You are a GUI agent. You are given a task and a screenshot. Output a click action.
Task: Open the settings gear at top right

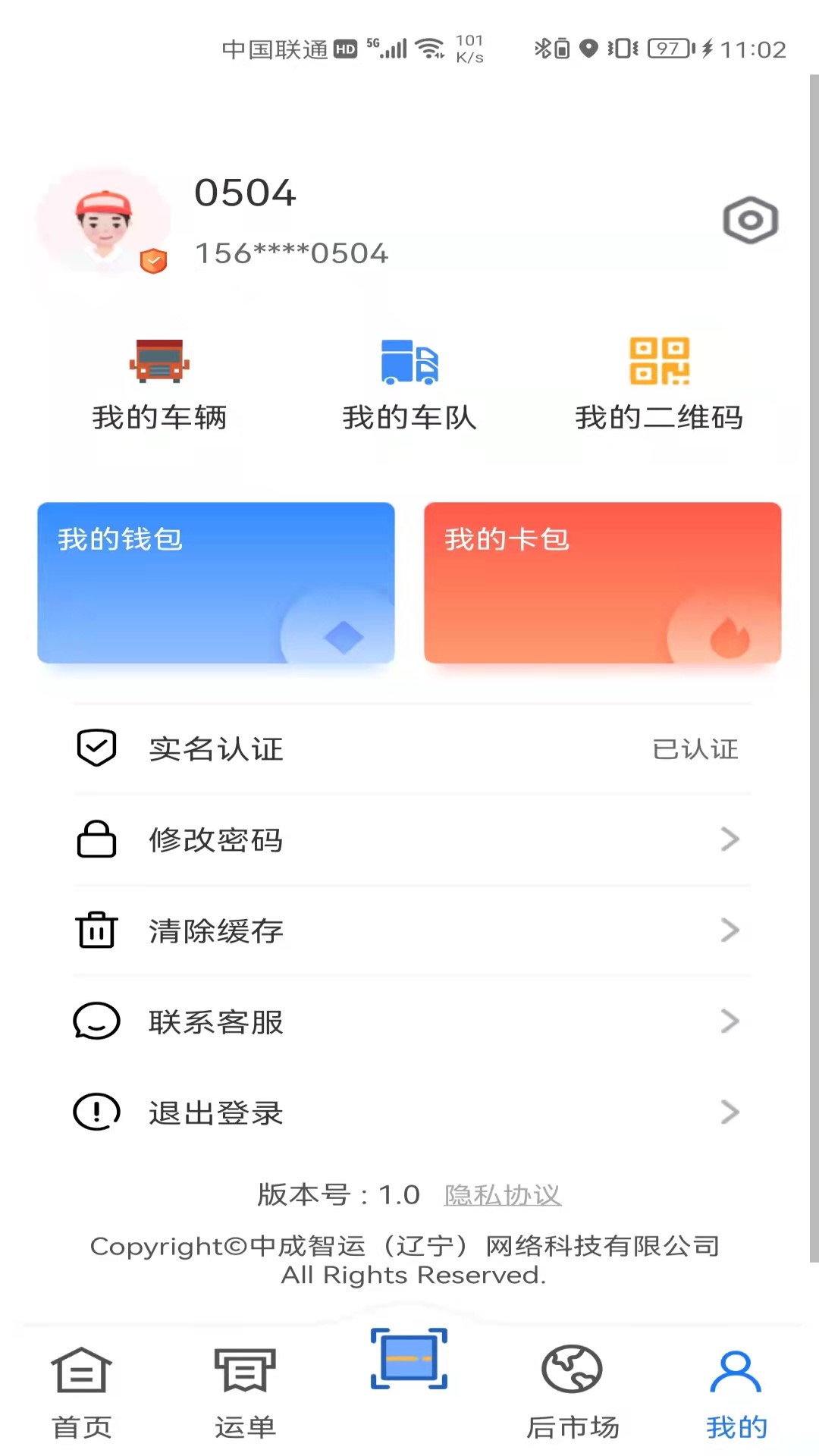[750, 220]
